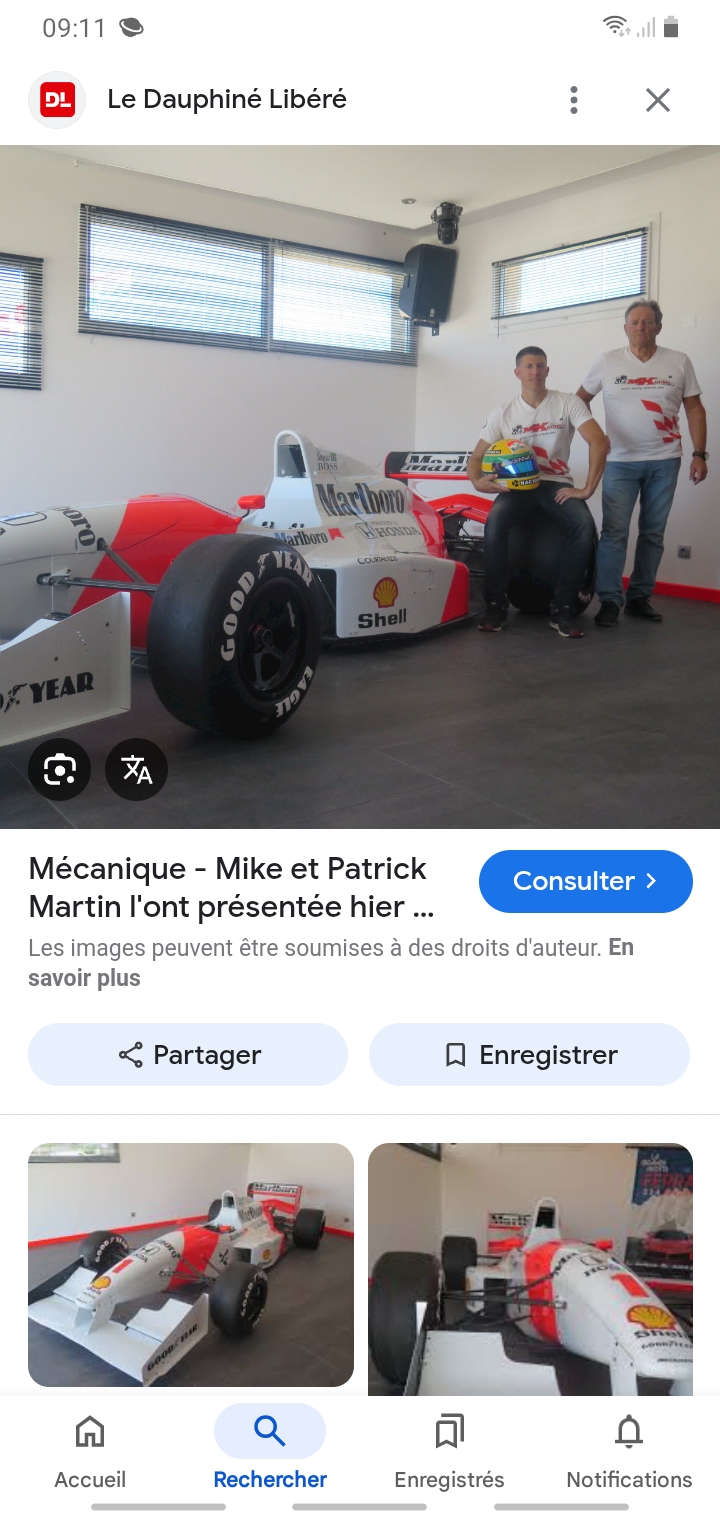This screenshot has height=1520, width=720.
Task: Go to the Accueil tab
Action: point(90,1450)
